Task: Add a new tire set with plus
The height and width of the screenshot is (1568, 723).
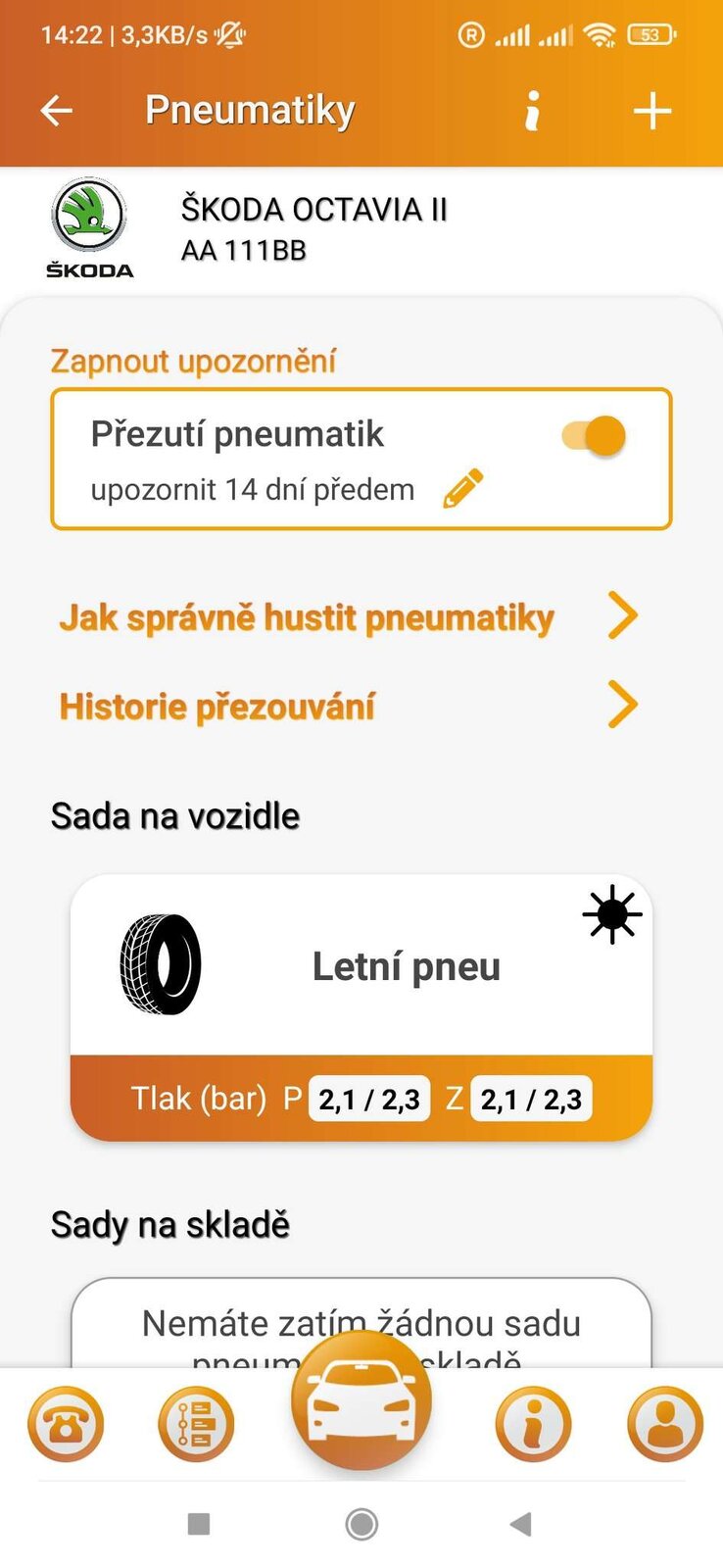Action: tap(652, 111)
